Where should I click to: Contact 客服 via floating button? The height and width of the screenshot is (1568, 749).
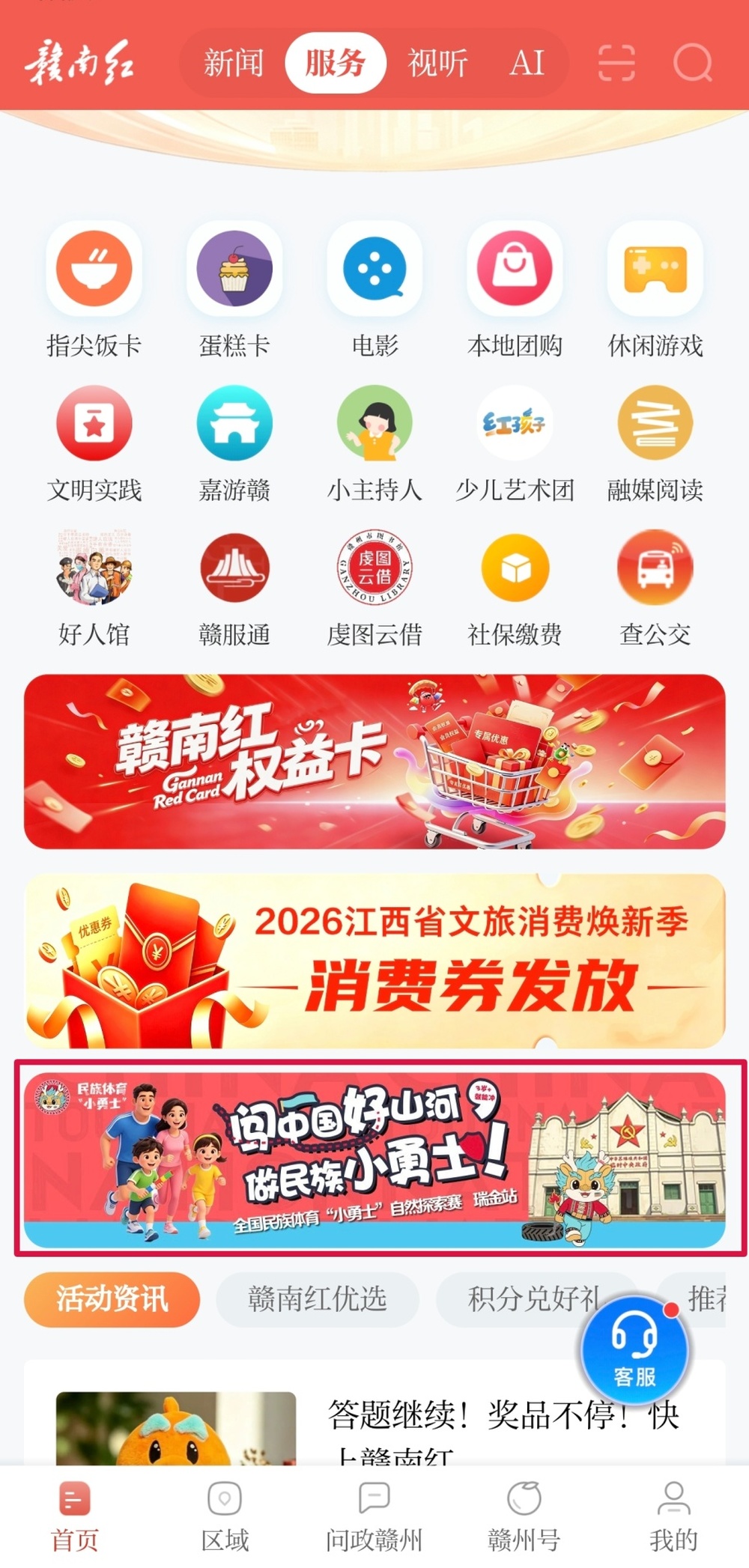634,1352
